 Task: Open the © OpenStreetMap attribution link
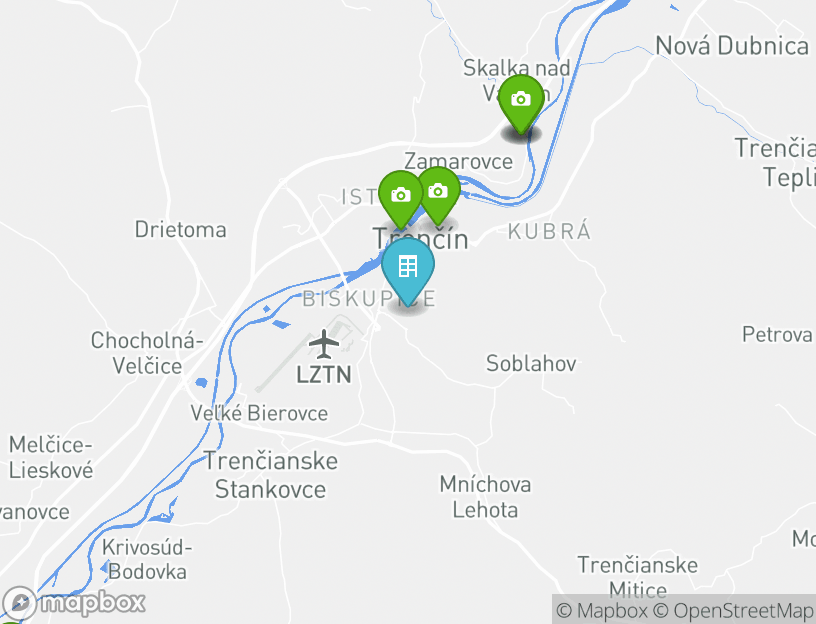[734, 610]
